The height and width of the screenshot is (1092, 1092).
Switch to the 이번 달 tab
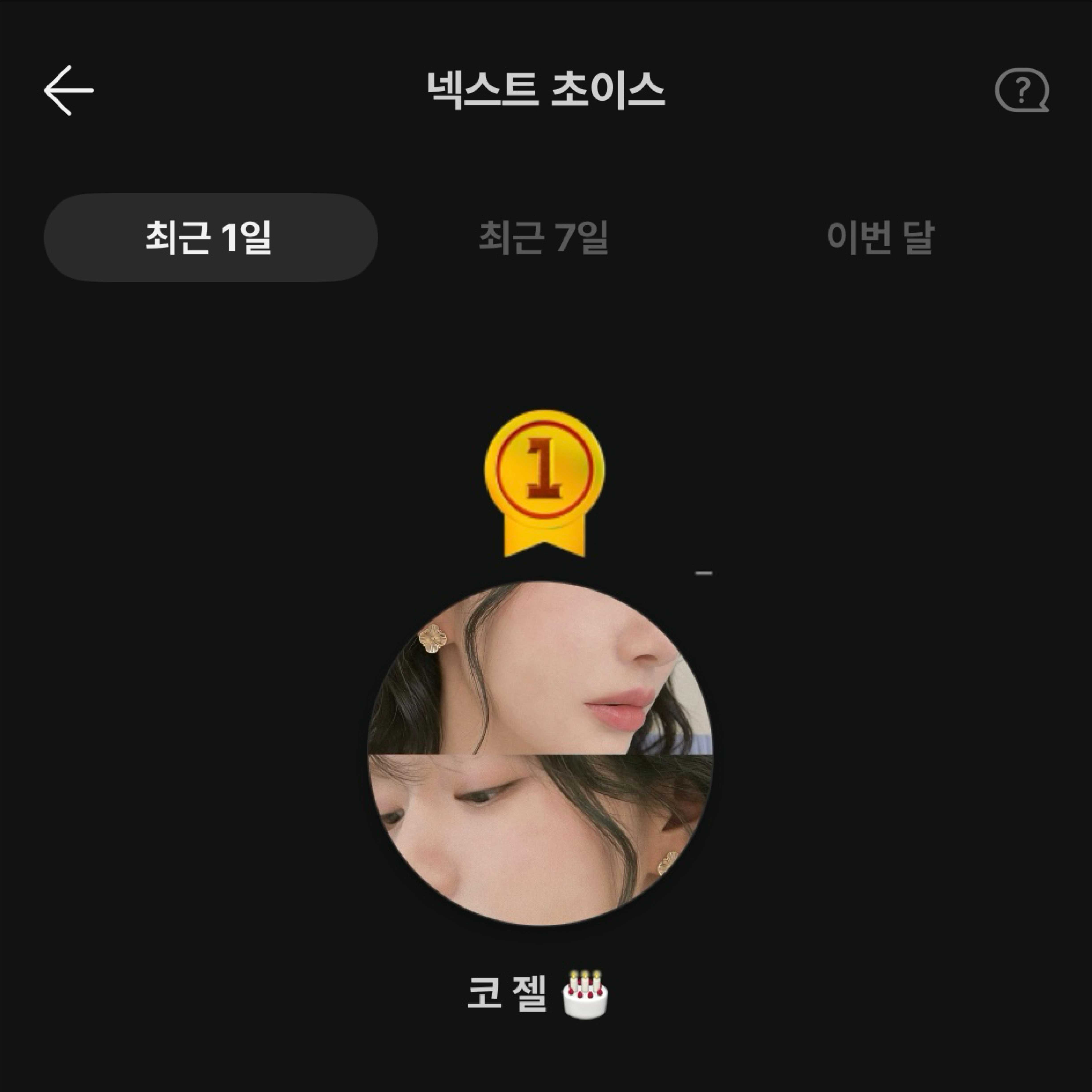pyautogui.click(x=880, y=237)
